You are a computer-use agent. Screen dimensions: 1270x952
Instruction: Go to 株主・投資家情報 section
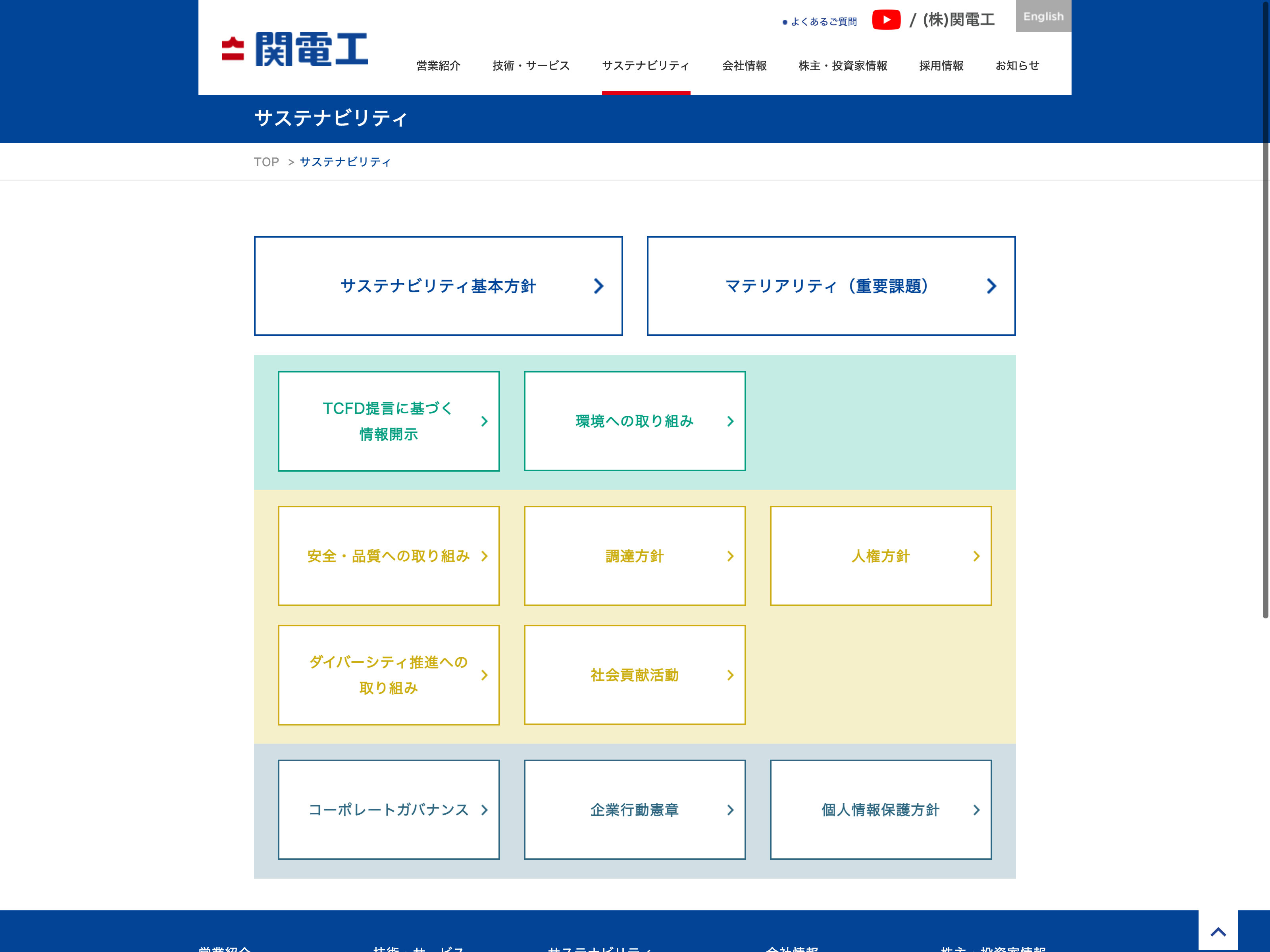coord(842,65)
